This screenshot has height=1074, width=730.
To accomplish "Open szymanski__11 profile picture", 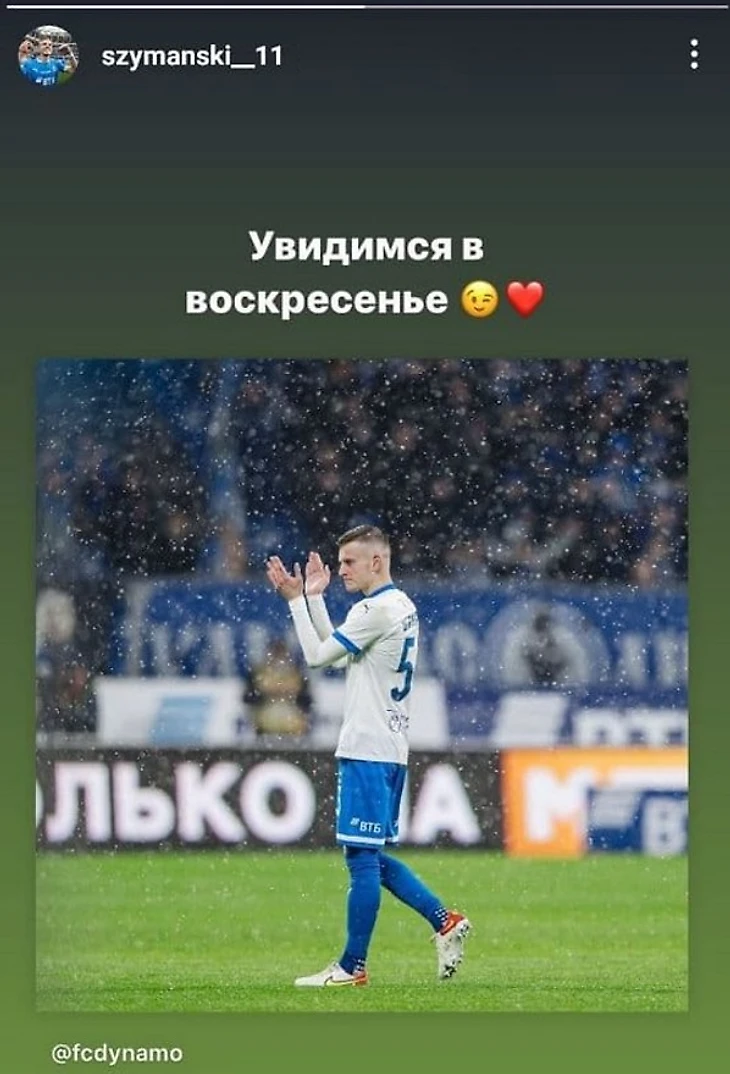I will [x=48, y=56].
